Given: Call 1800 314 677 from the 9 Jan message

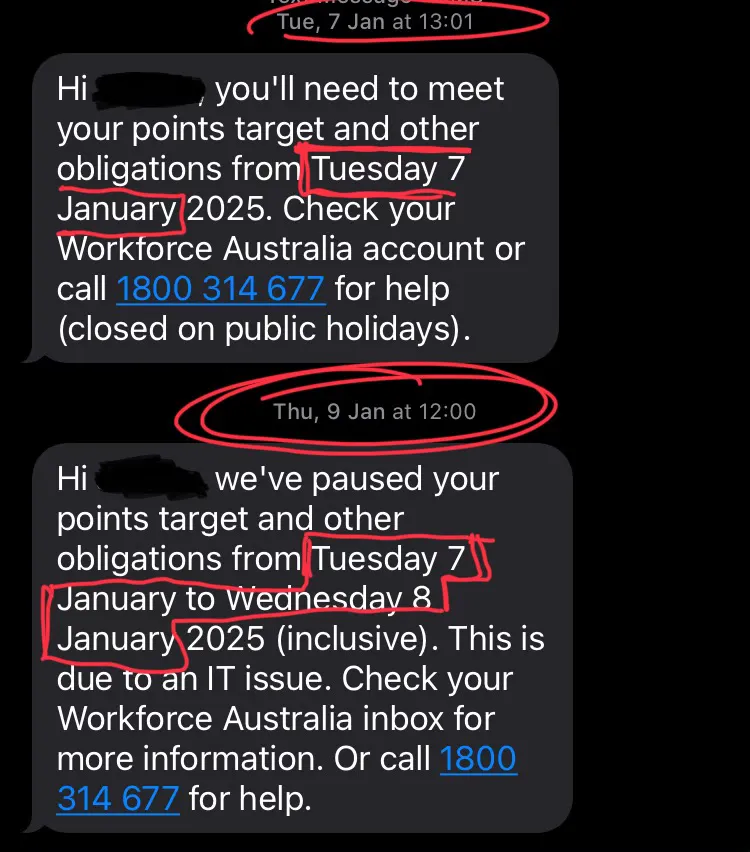Looking at the screenshot, I should coord(478,759).
